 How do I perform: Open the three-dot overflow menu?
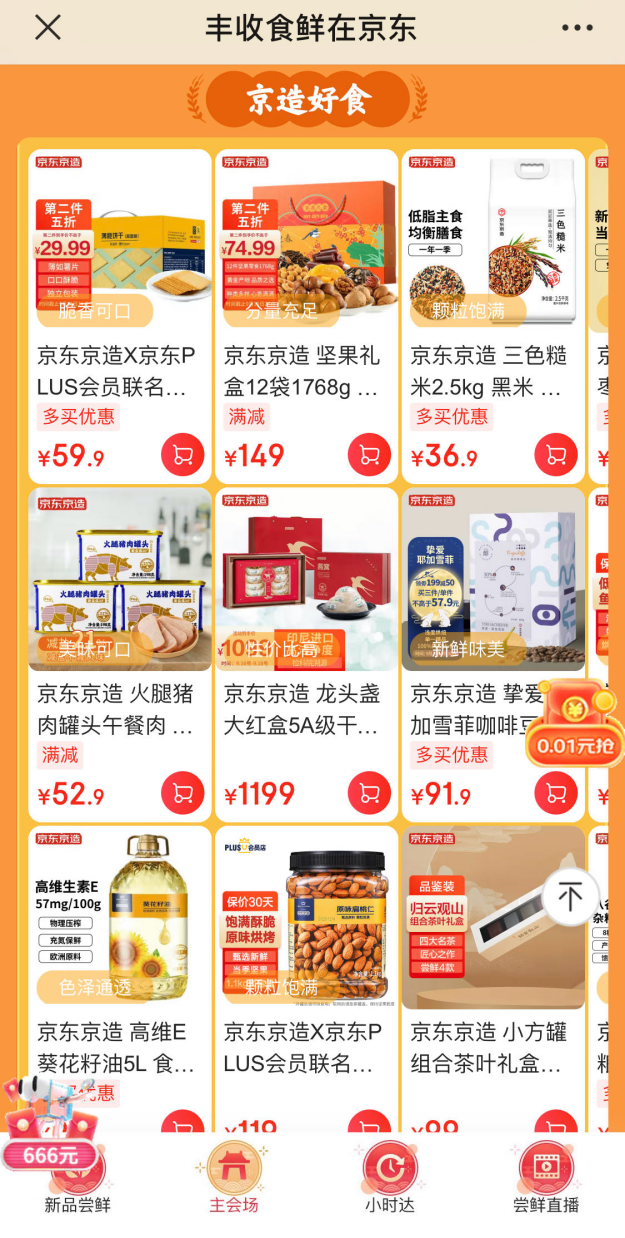[577, 28]
